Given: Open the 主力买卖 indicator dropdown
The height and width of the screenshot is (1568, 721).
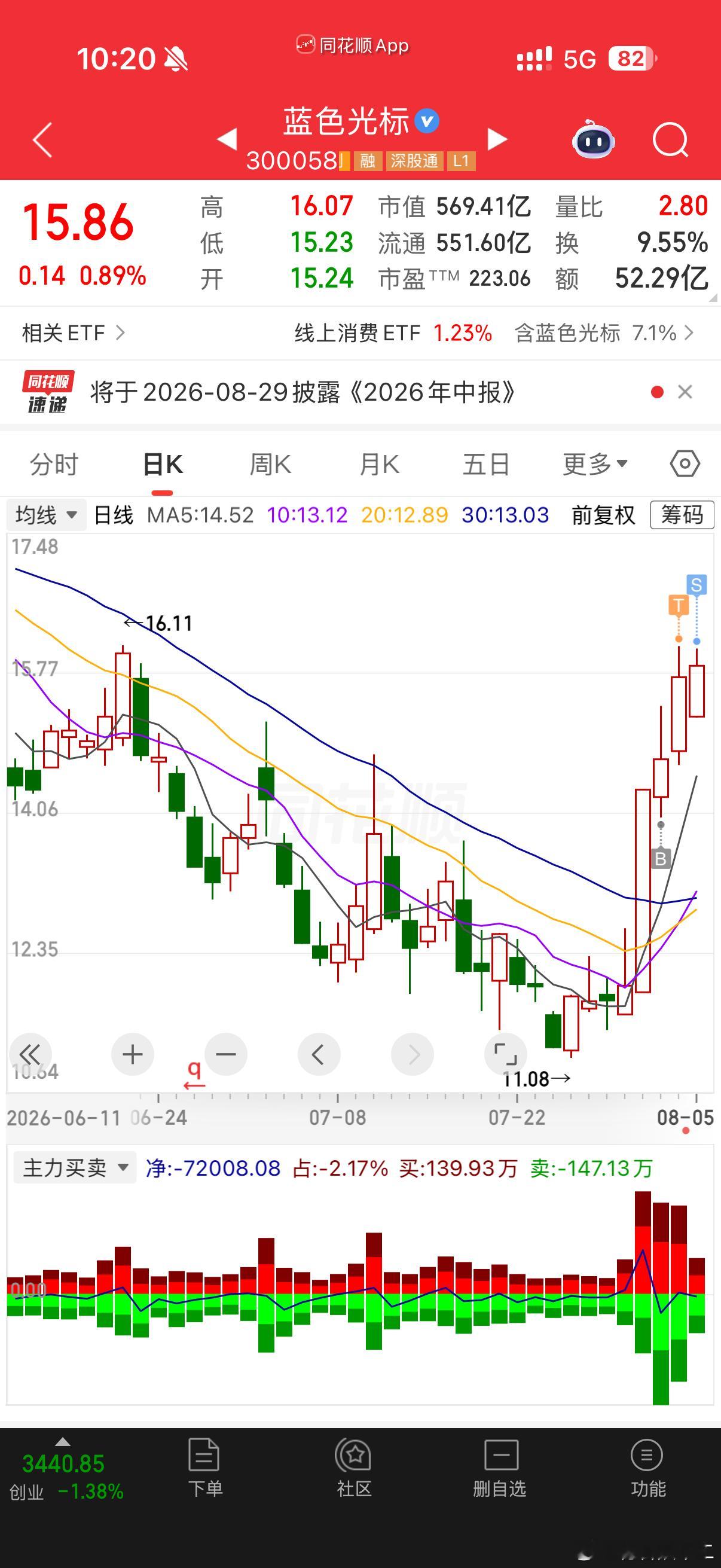Looking at the screenshot, I should (75, 1167).
